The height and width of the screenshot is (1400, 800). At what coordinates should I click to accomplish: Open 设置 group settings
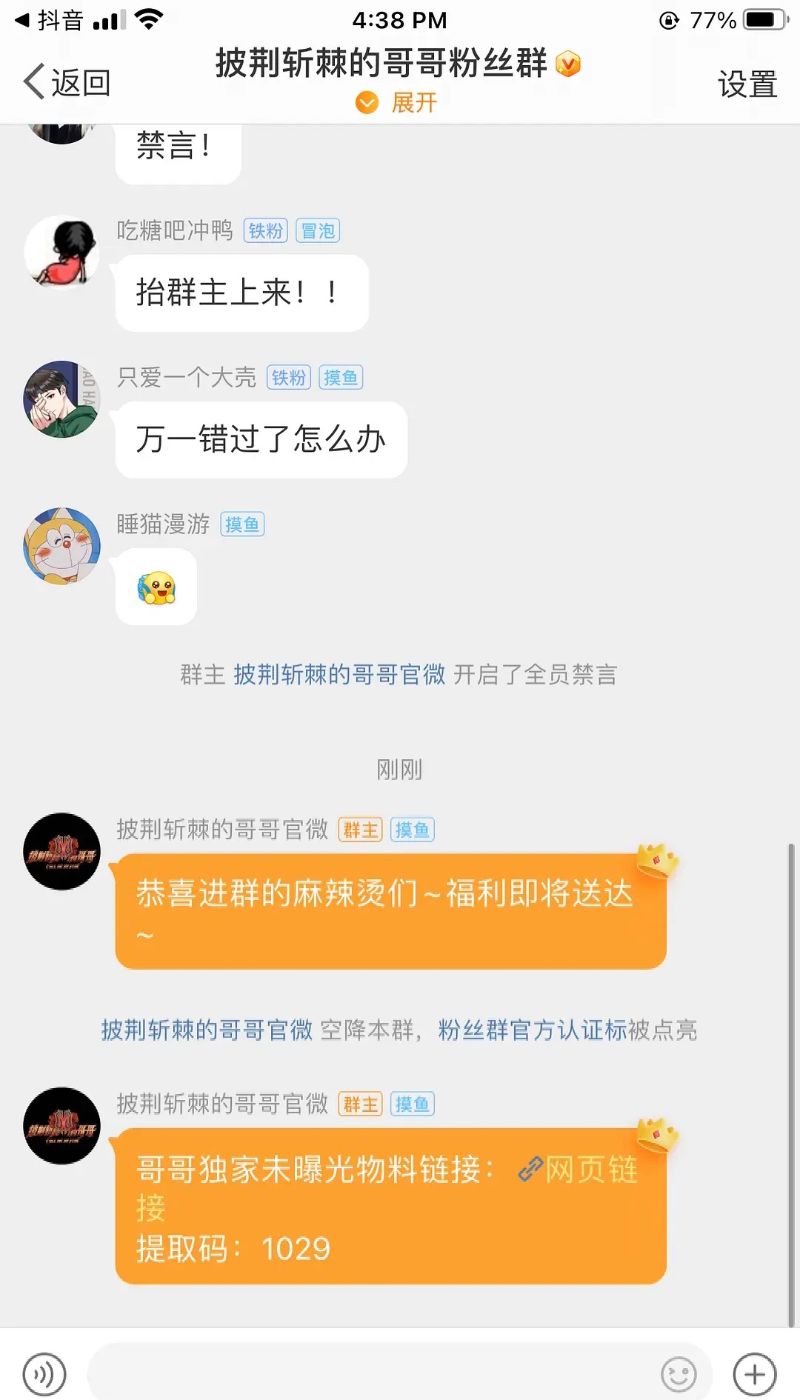747,84
